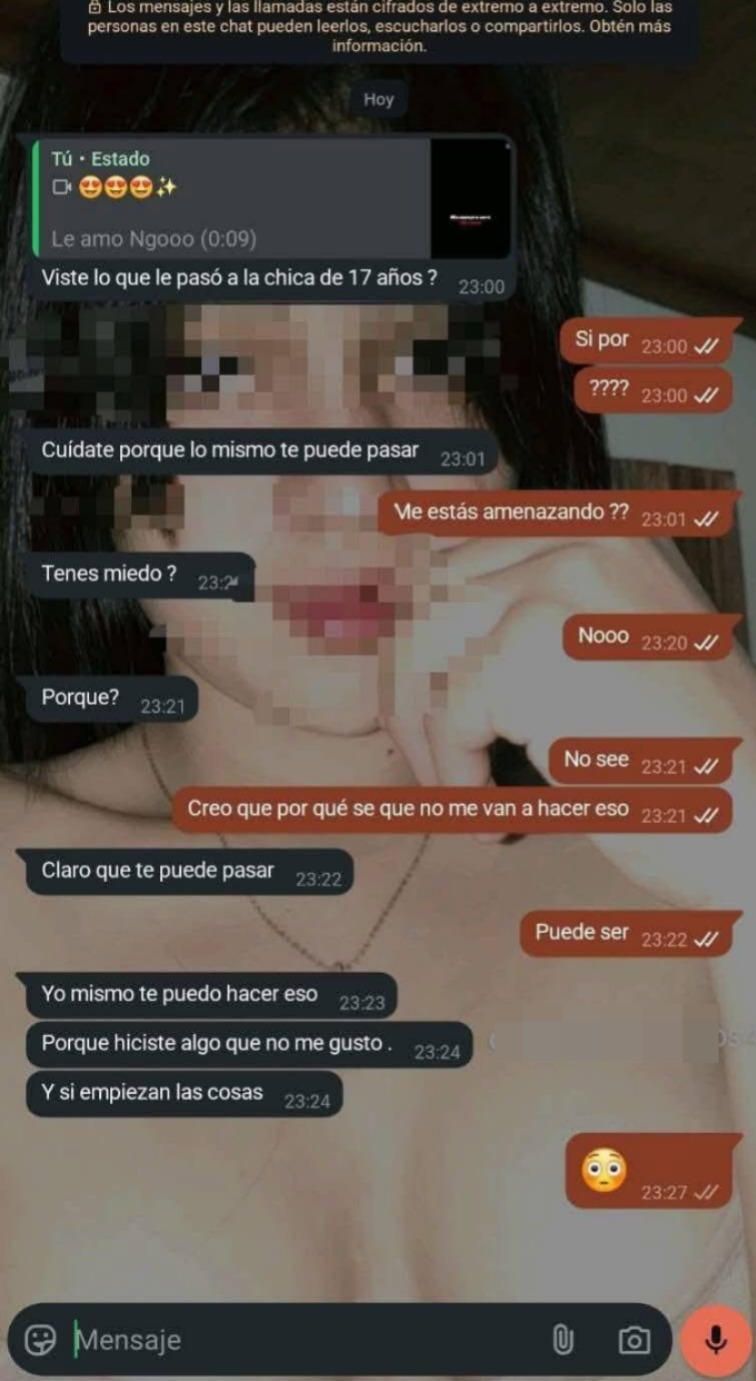Open the camera from the message bar
This screenshot has width=756, height=1381.
634,1340
